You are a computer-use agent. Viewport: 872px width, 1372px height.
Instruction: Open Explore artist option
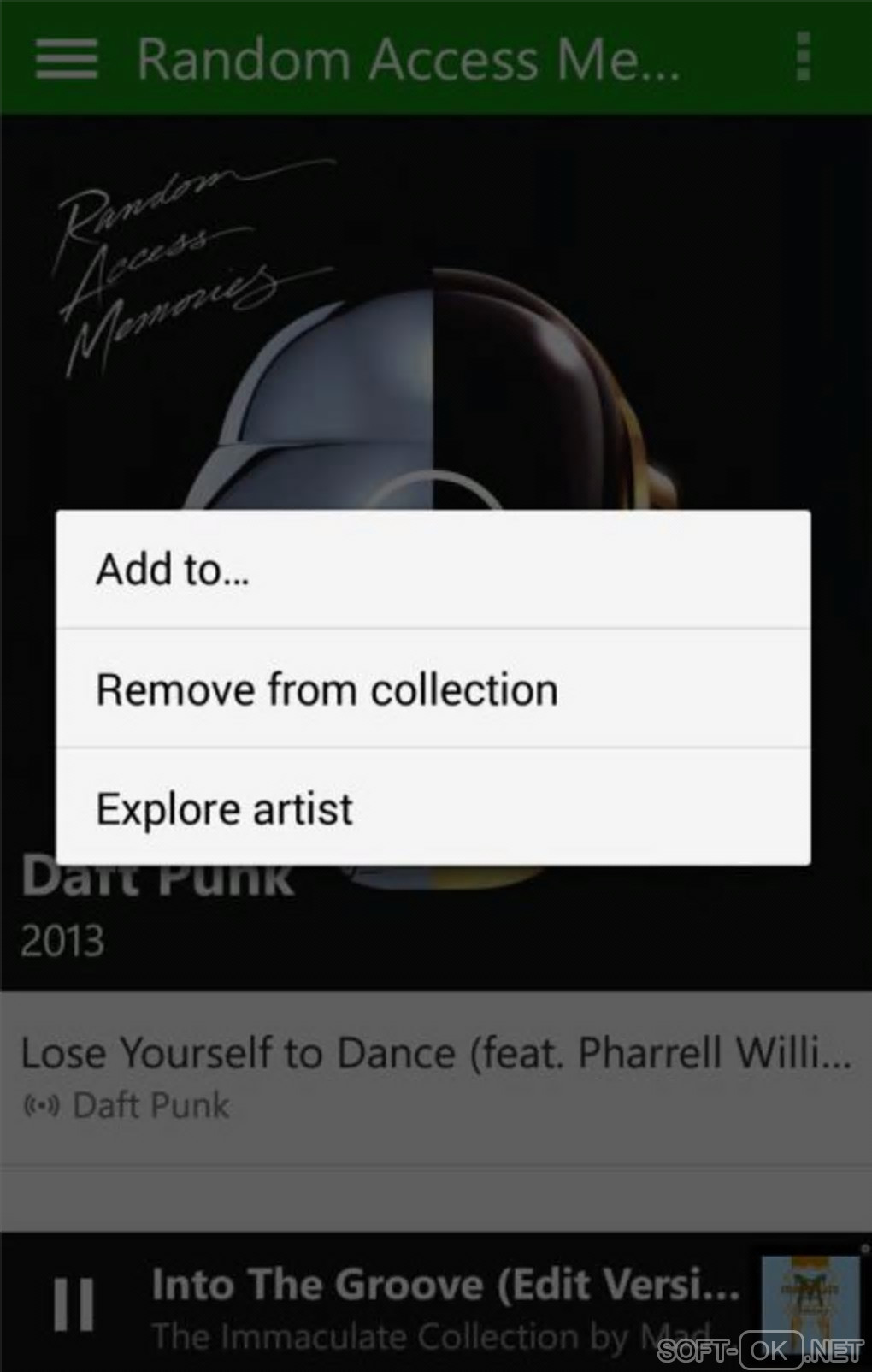click(433, 808)
